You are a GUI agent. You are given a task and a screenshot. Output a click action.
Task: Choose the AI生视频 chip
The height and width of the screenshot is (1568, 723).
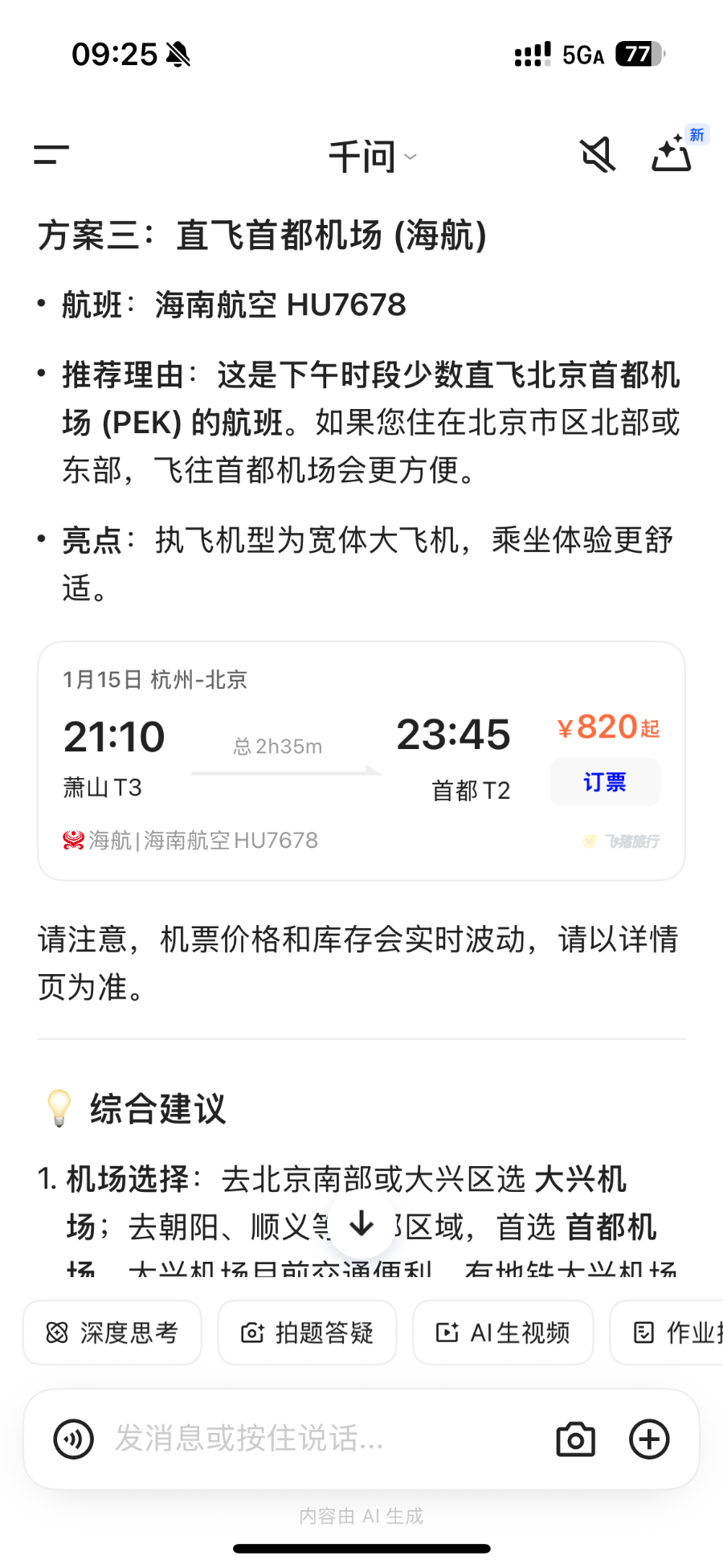[x=503, y=1333]
